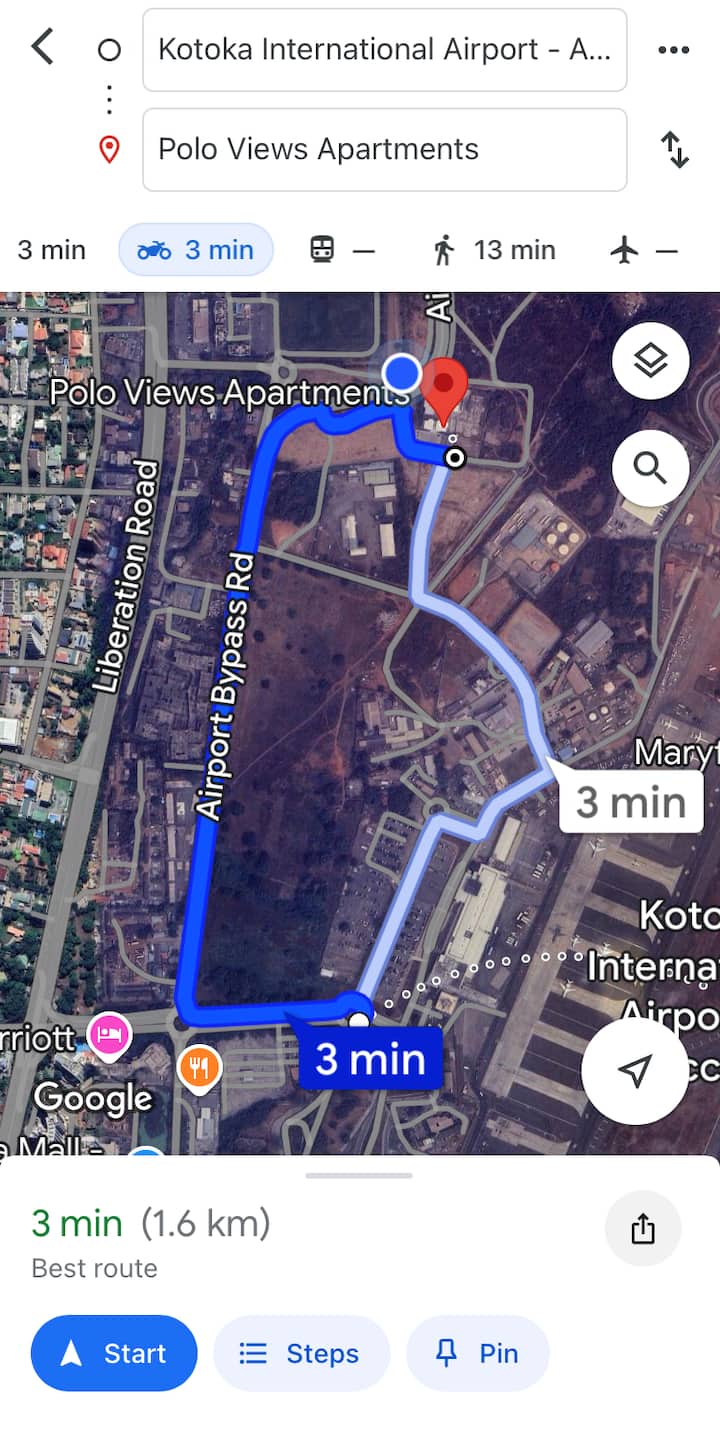Image resolution: width=720 pixels, height=1431 pixels.
Task: Choose the alternate light-blue 3 min route
Action: (630, 802)
